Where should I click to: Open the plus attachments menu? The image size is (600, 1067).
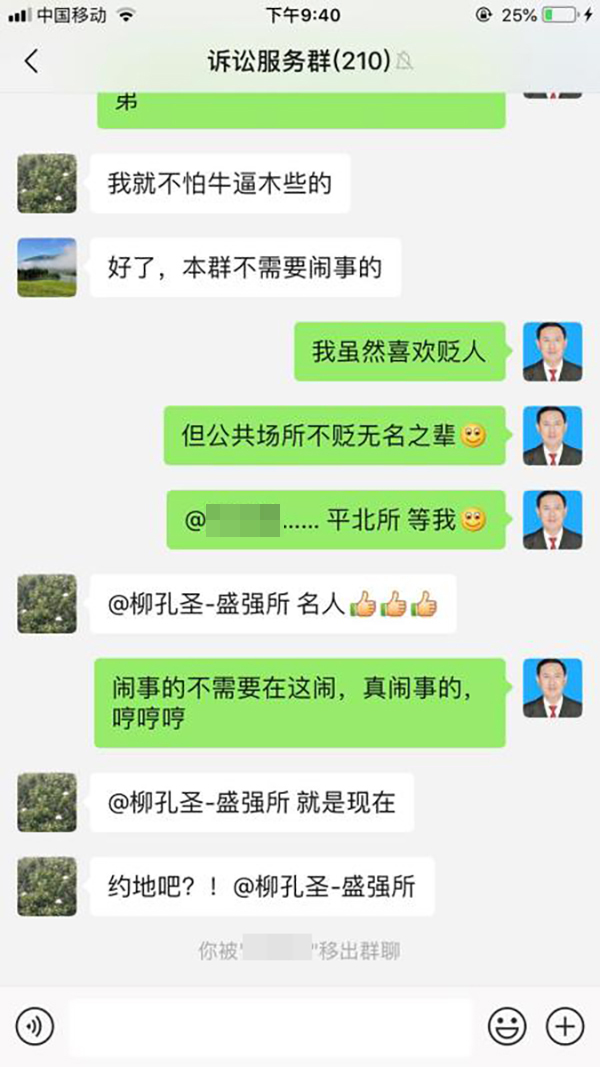click(x=565, y=1026)
